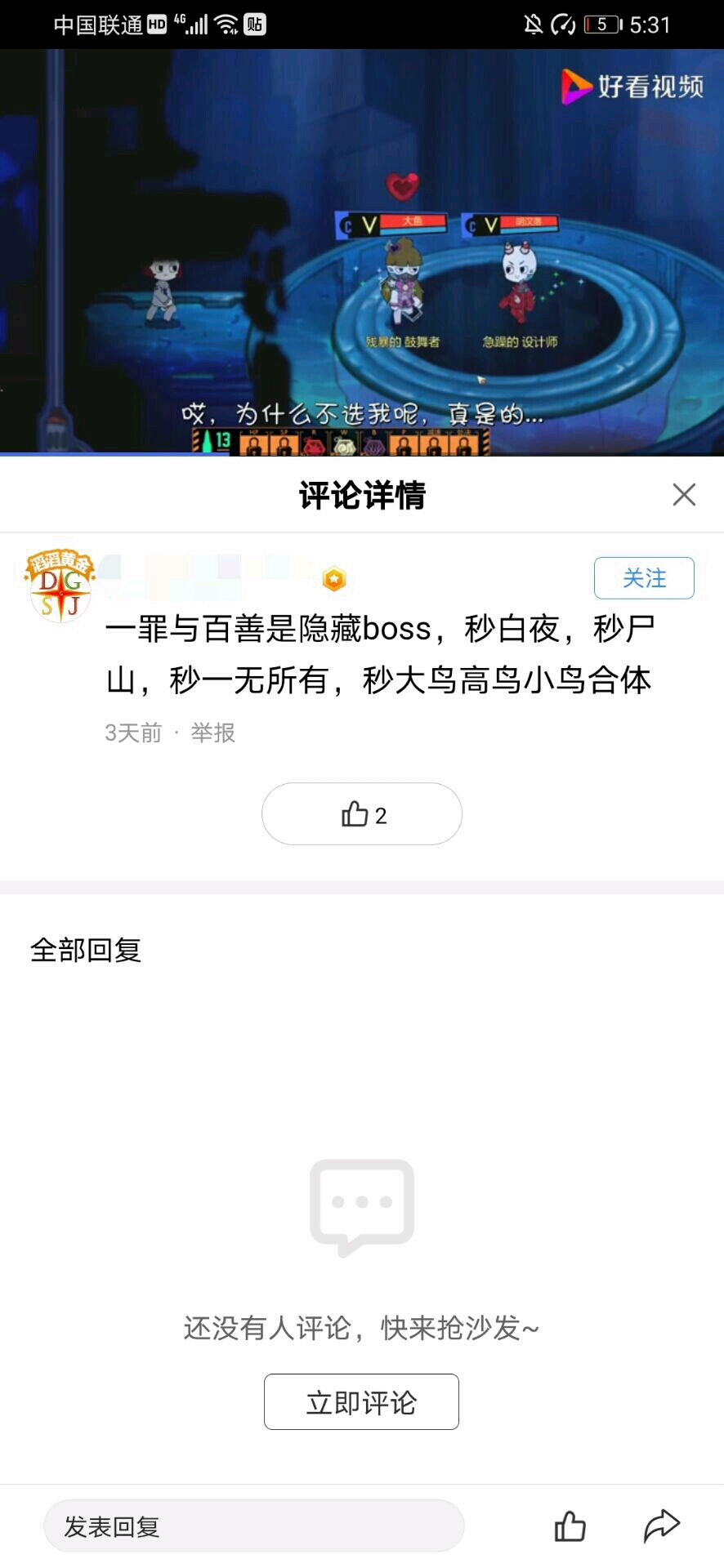Viewport: 724px width, 1568px height.
Task: Open the 发表回复 reply field
Action: click(x=254, y=1526)
